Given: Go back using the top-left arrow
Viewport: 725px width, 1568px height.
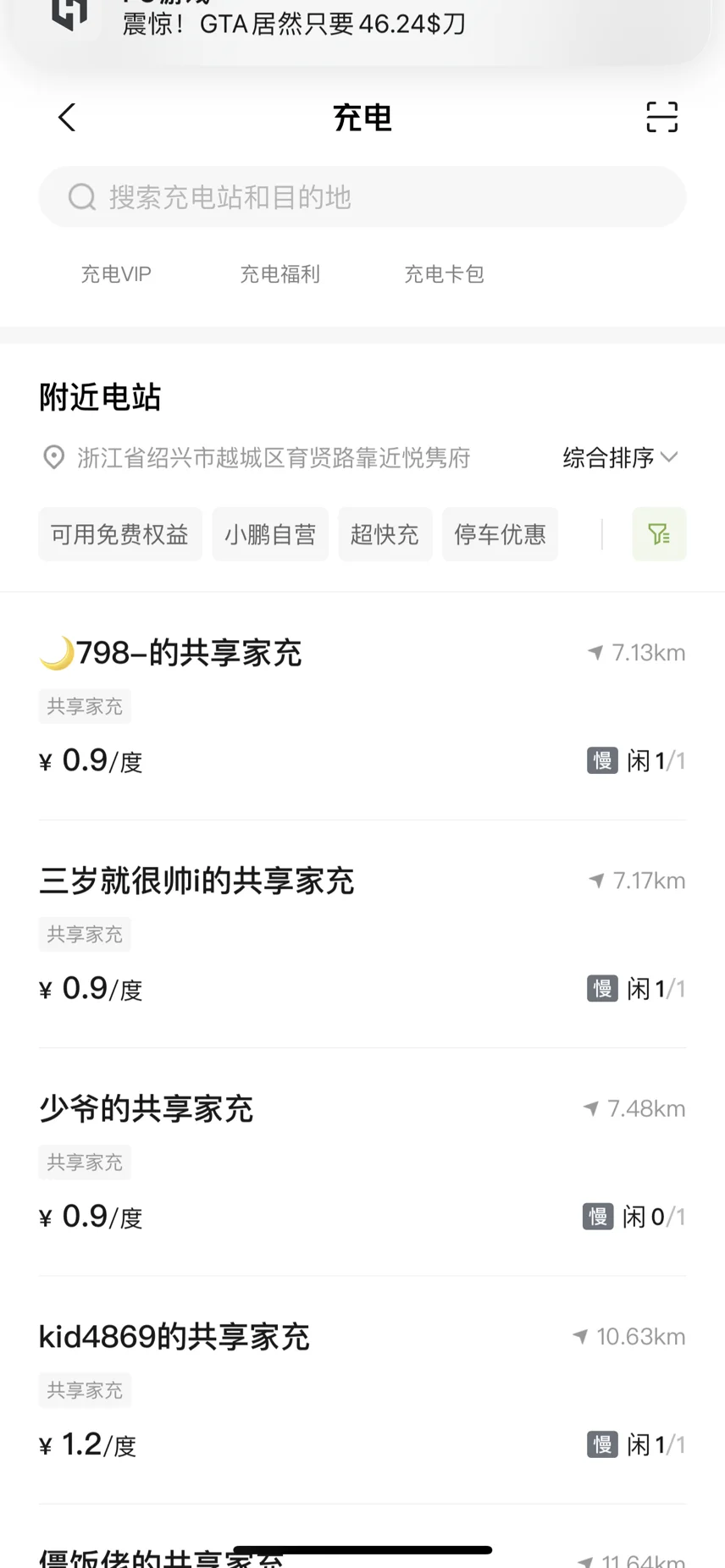Looking at the screenshot, I should 67,118.
